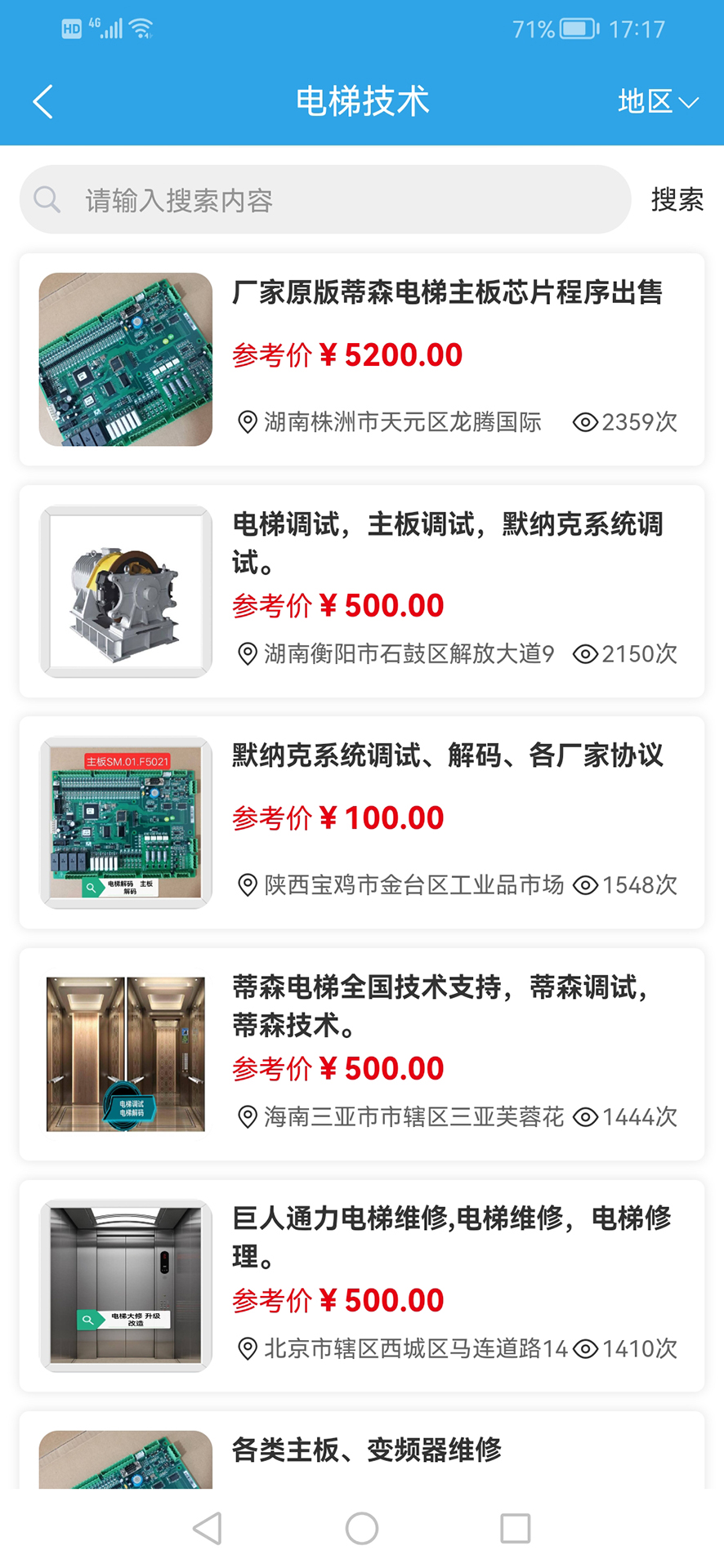
Task: Click the location pin beside 北京市辖区西城区马连道路14
Action: tap(247, 1348)
